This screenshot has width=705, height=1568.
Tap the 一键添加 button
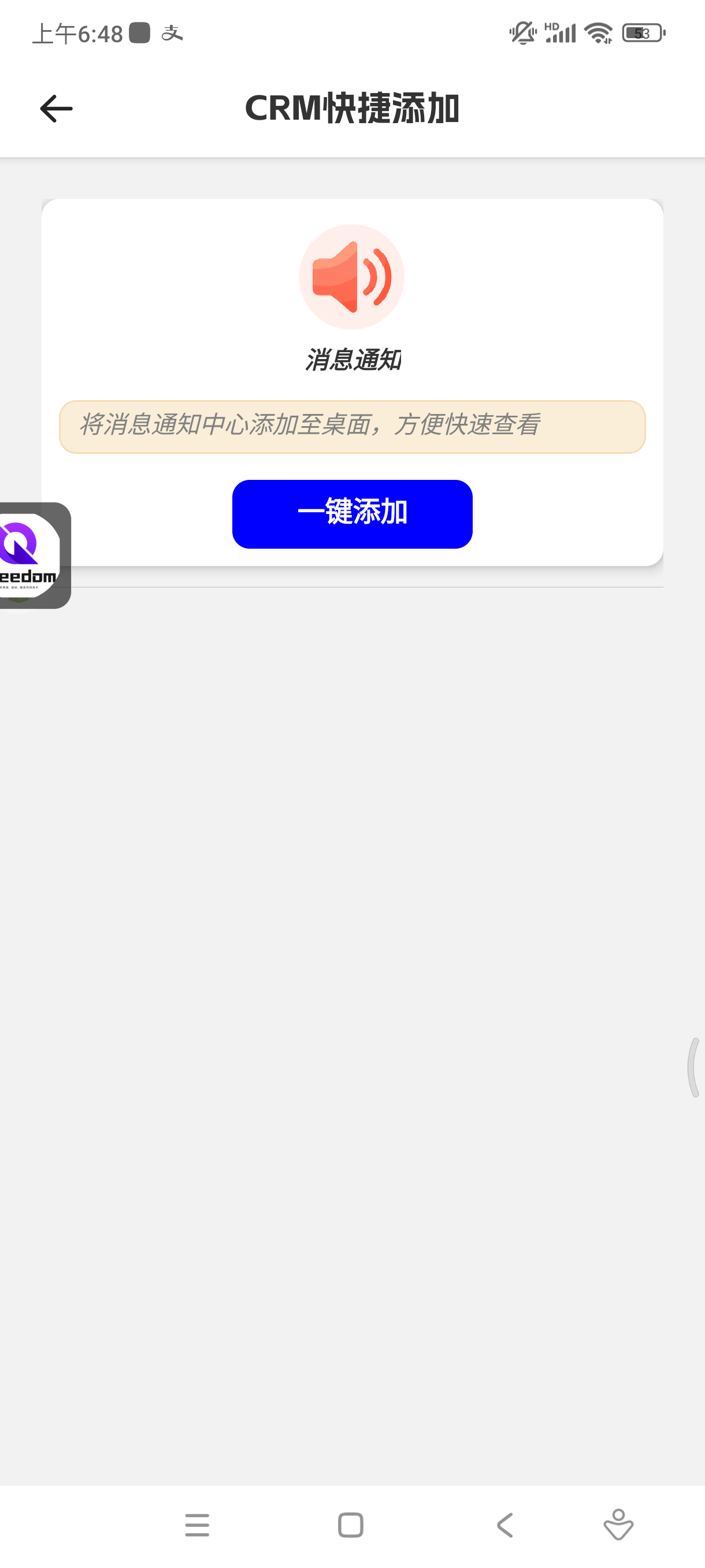pyautogui.click(x=352, y=514)
